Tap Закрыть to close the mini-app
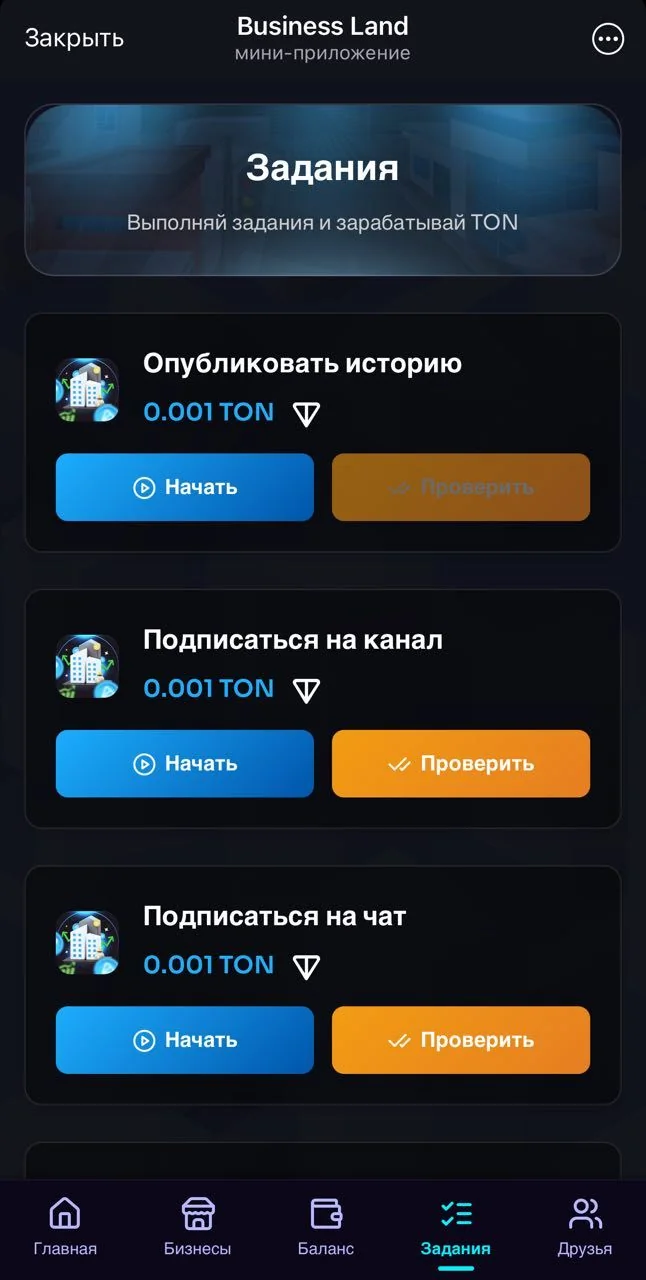 74,38
